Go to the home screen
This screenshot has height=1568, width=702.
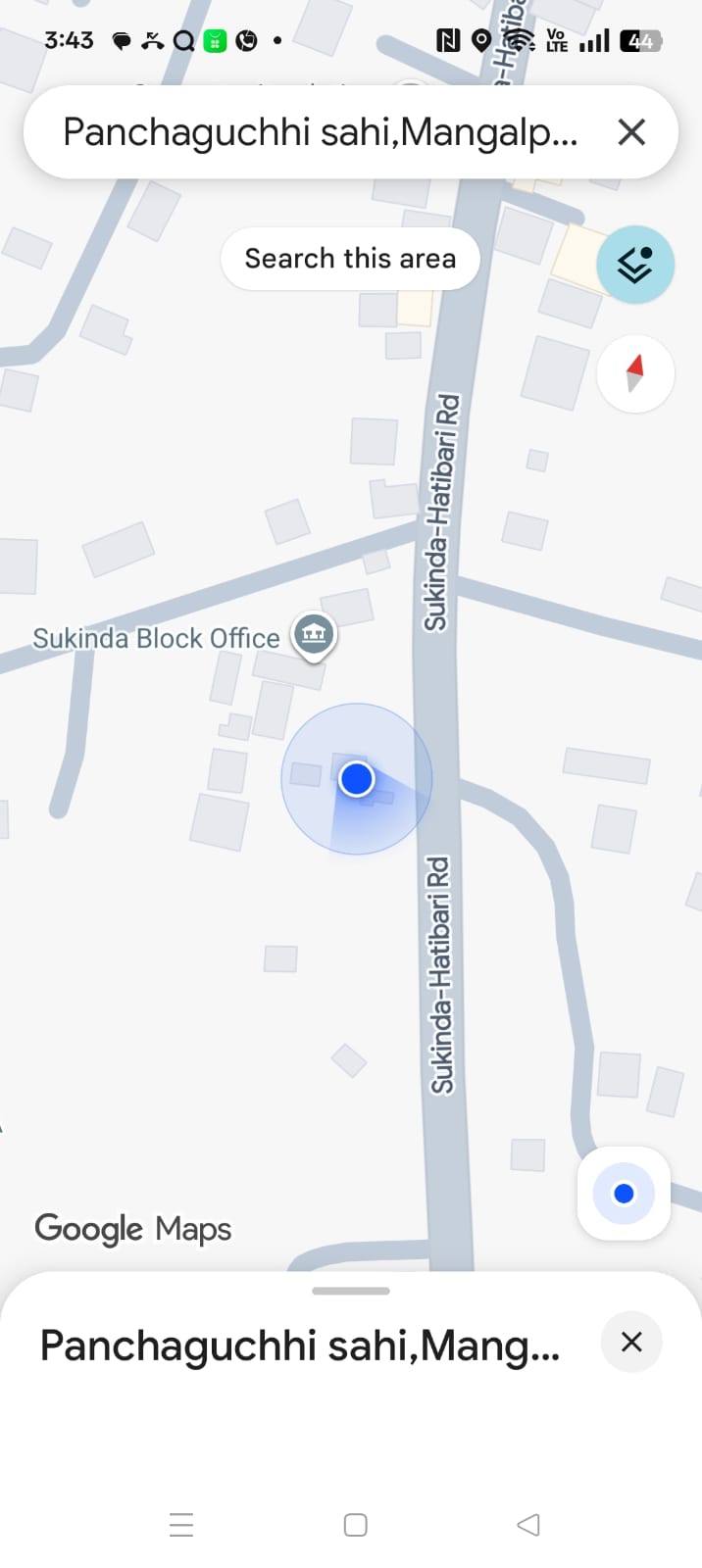[x=356, y=1525]
